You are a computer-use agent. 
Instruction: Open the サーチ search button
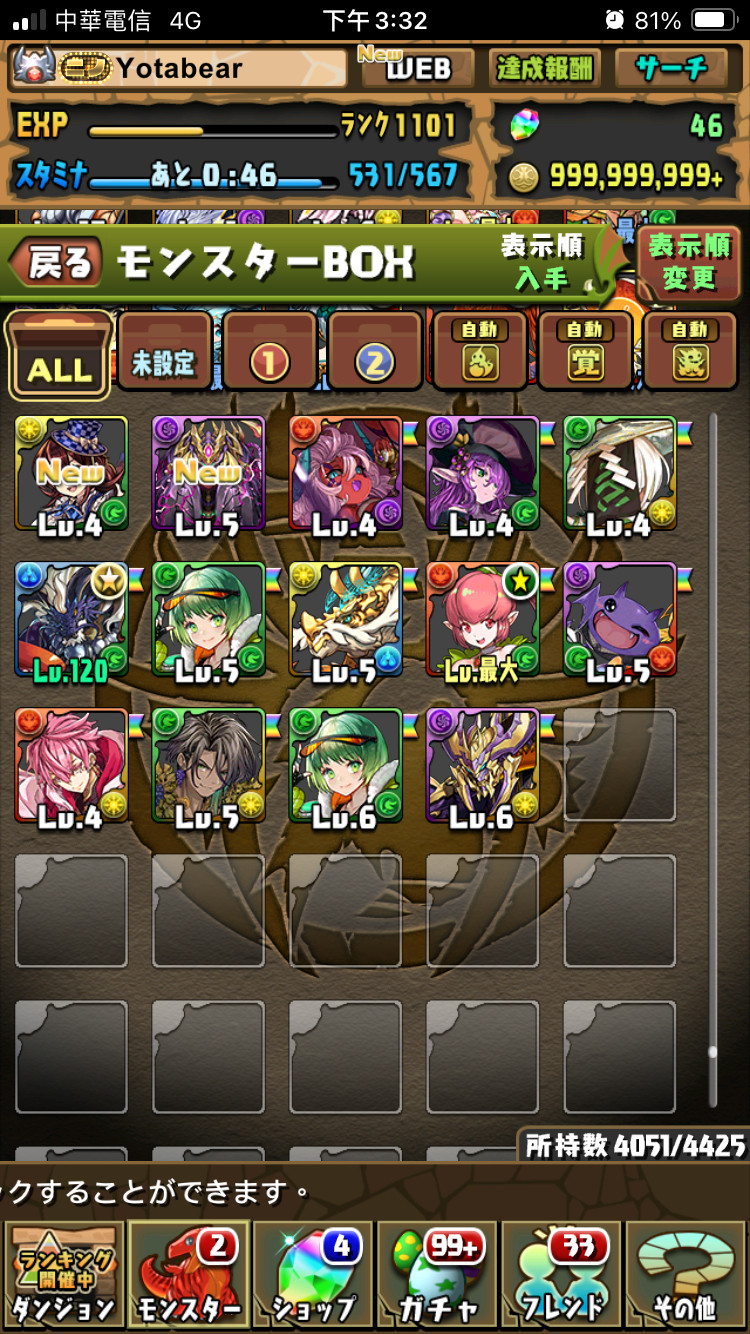point(672,68)
